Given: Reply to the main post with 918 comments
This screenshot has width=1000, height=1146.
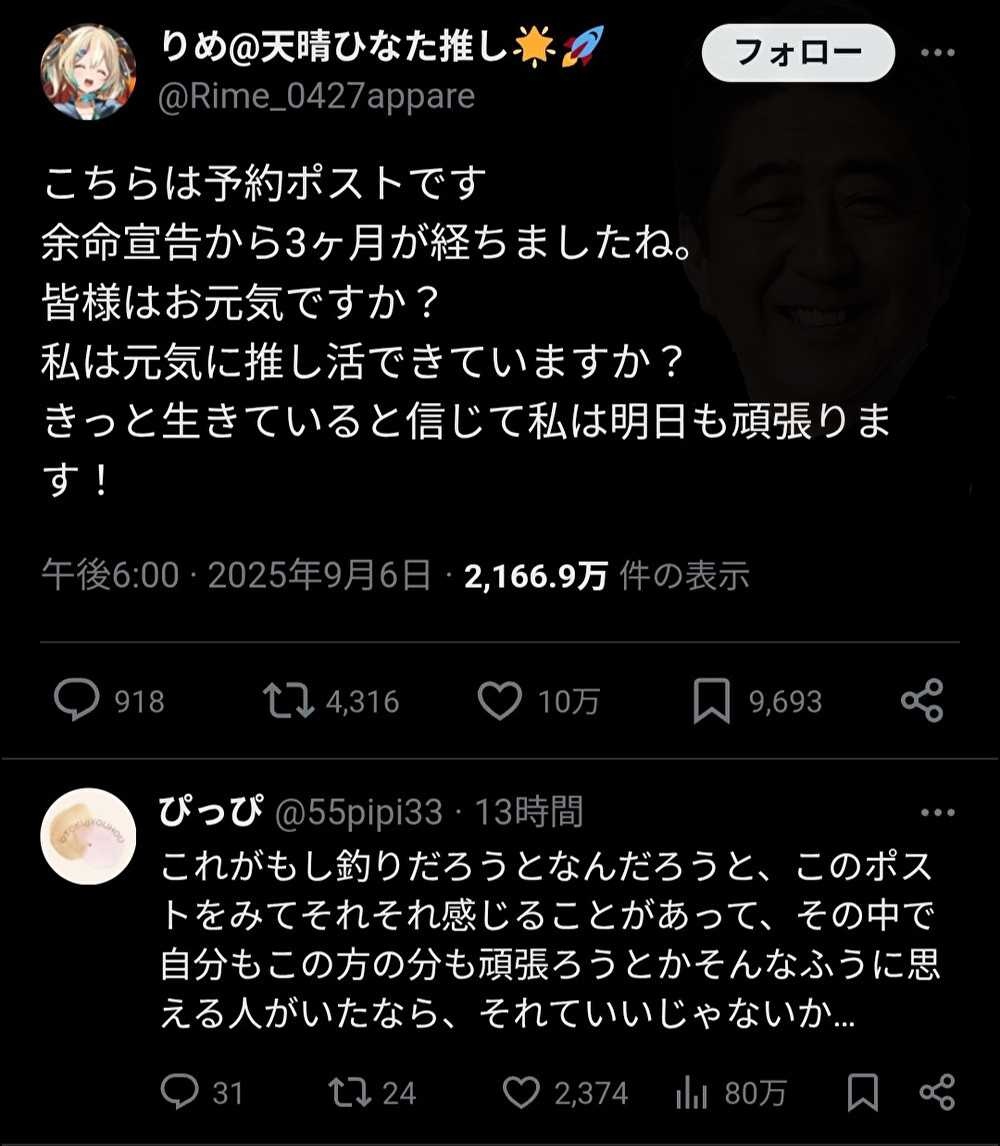Looking at the screenshot, I should click(76, 701).
